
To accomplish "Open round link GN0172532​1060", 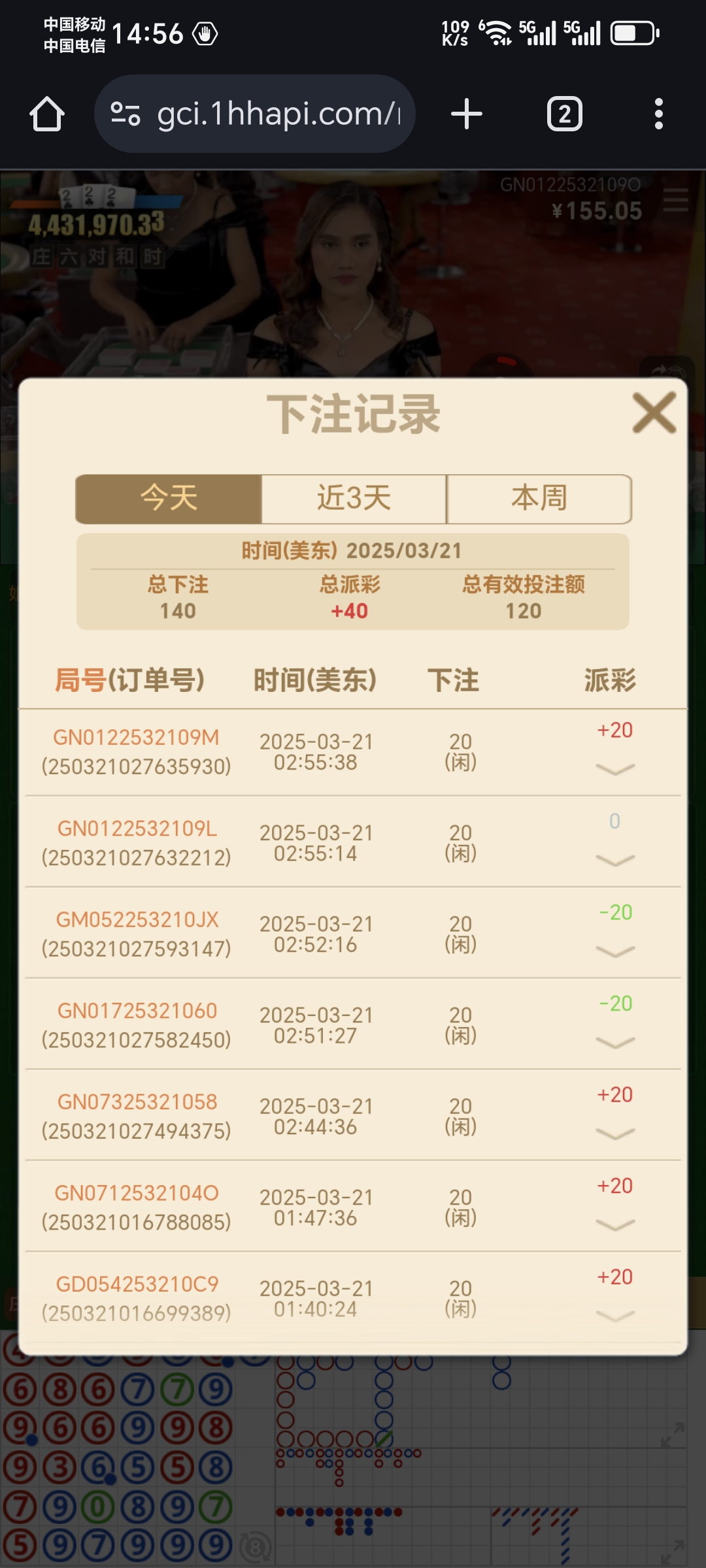I will [136, 1009].
